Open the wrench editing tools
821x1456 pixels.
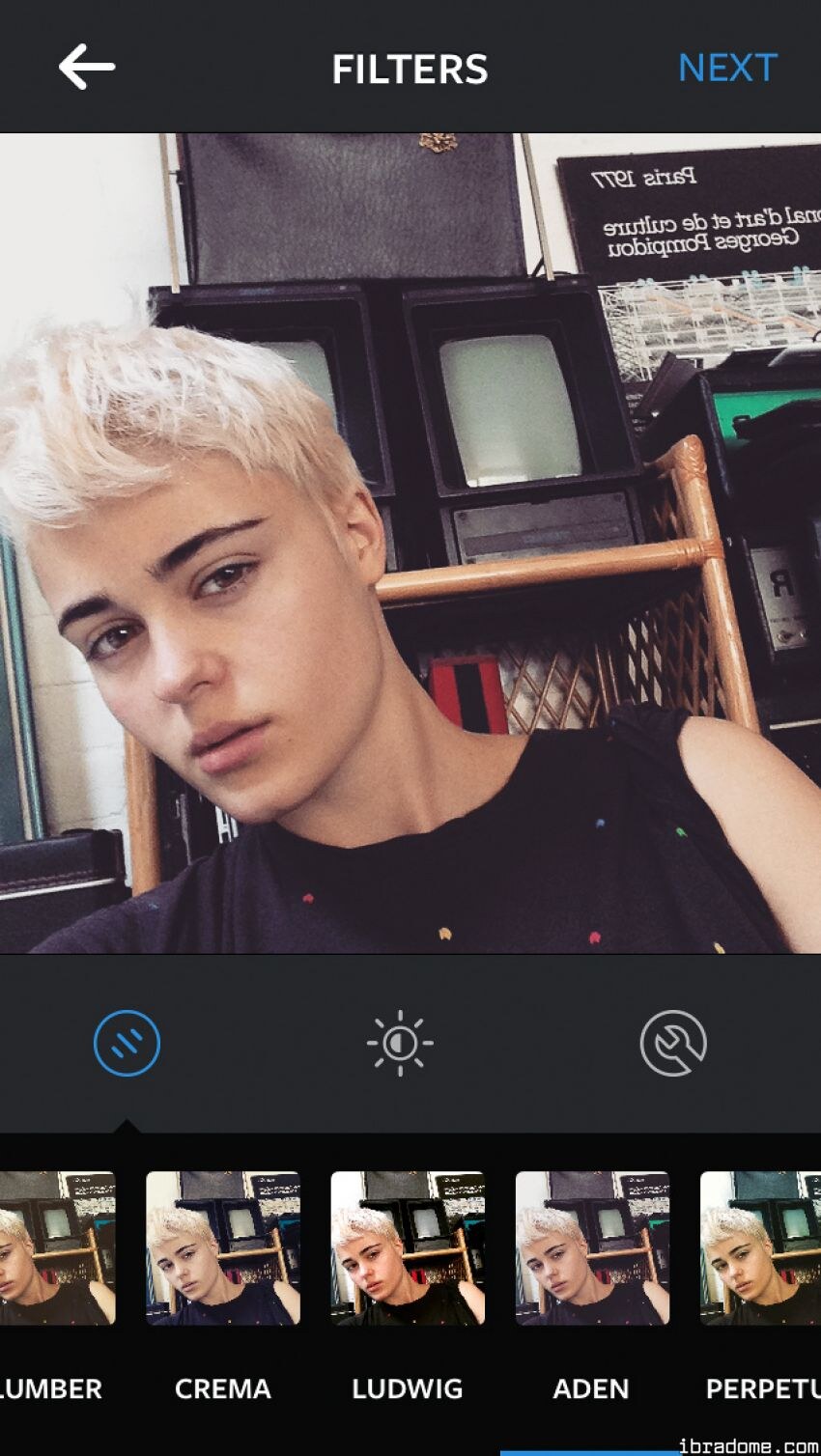[673, 1043]
